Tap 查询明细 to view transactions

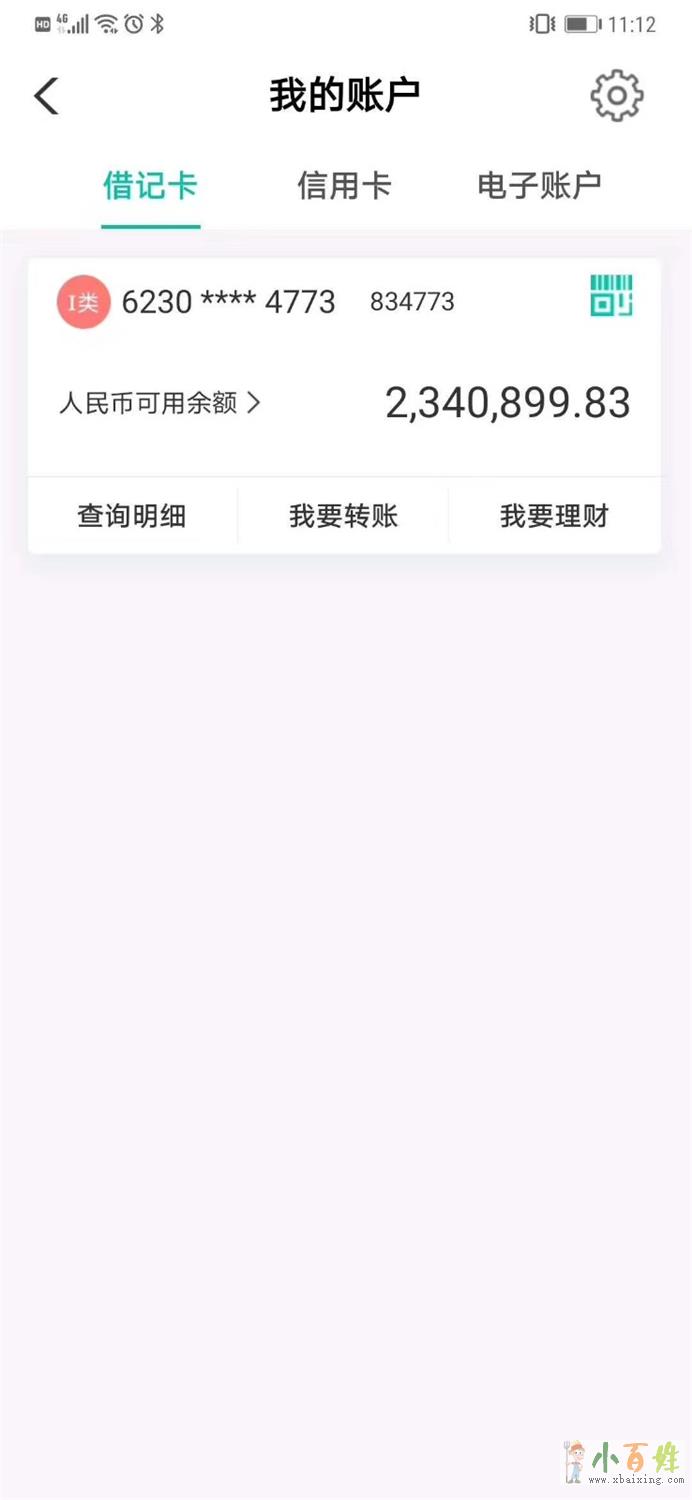pos(132,516)
